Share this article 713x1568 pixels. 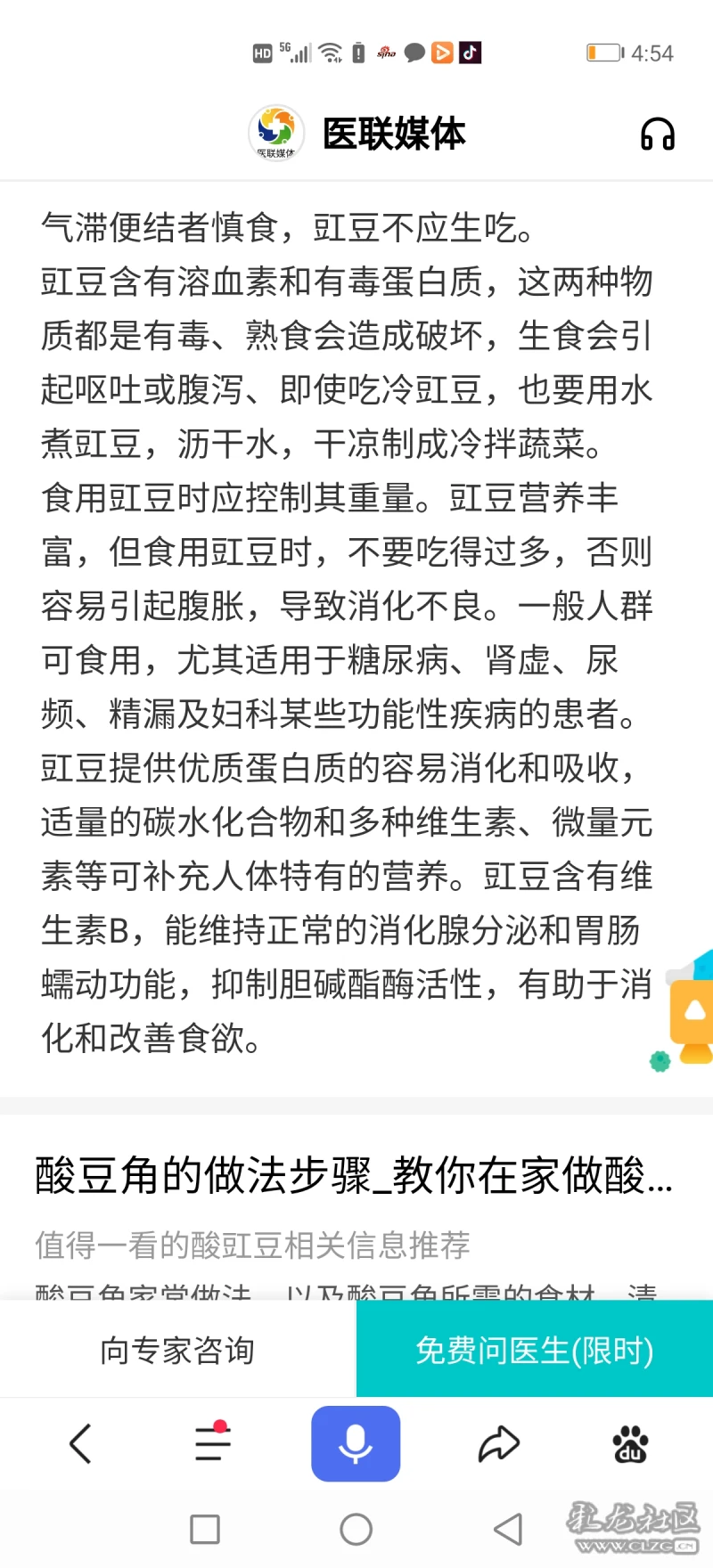(498, 1443)
